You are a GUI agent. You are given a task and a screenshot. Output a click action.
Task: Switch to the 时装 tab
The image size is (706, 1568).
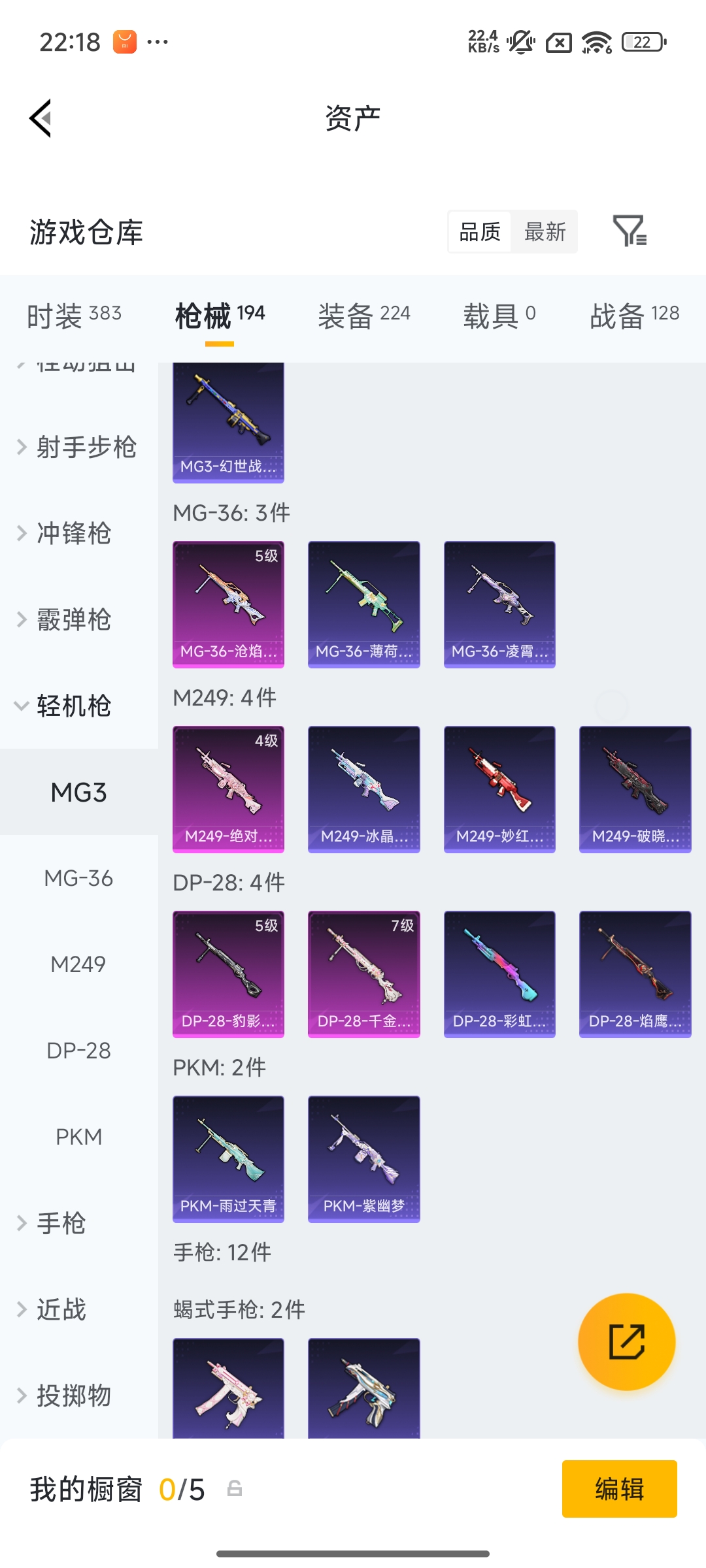pos(74,316)
